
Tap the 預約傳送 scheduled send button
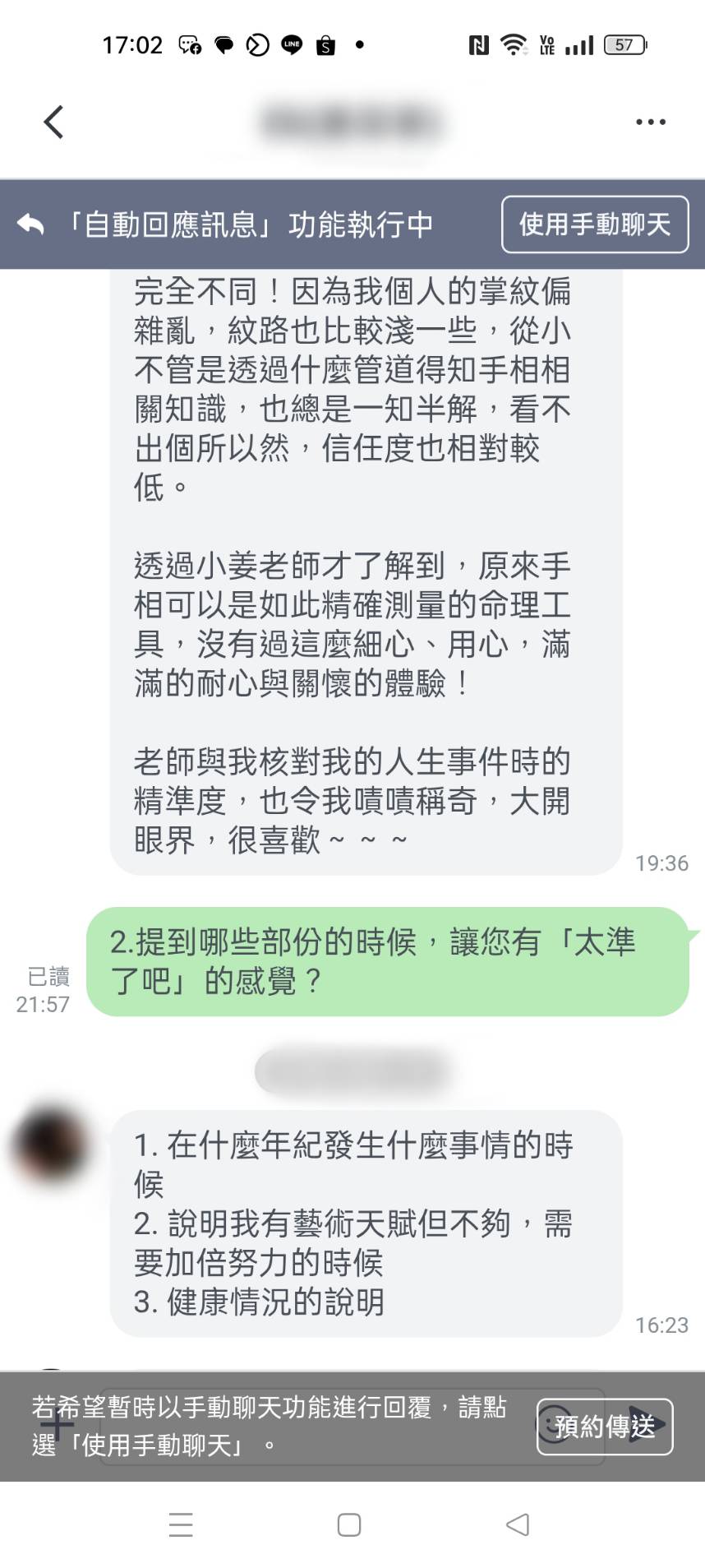pos(605,1426)
